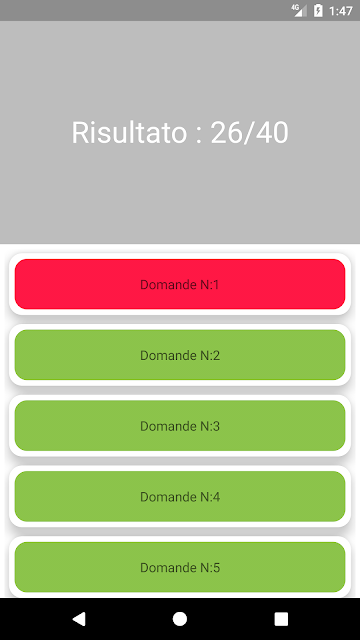Open Domande N:2
Viewport: 360px width, 640px height.
coord(180,355)
